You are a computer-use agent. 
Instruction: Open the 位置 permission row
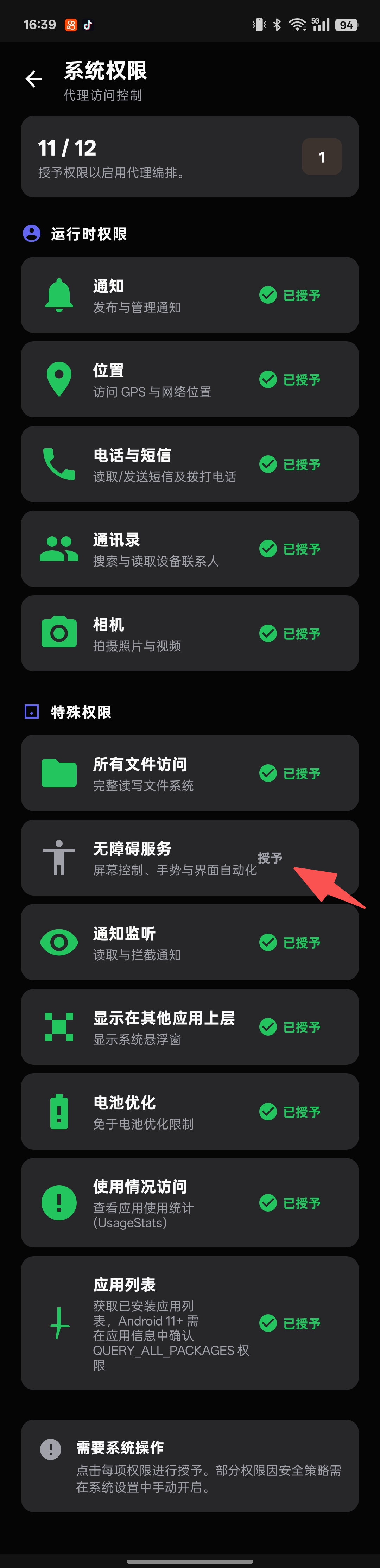(189, 379)
